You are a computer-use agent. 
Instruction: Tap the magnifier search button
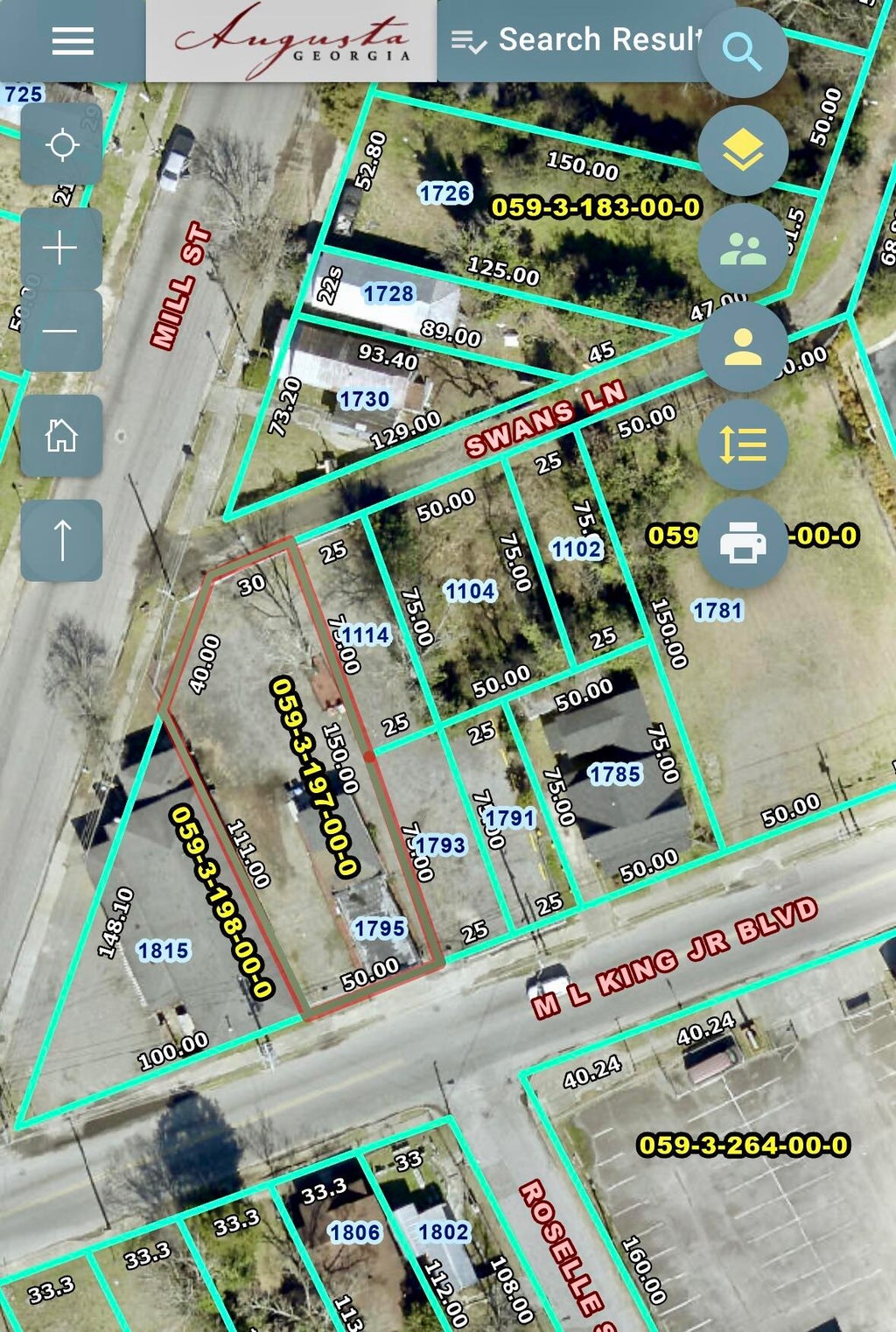[x=743, y=53]
